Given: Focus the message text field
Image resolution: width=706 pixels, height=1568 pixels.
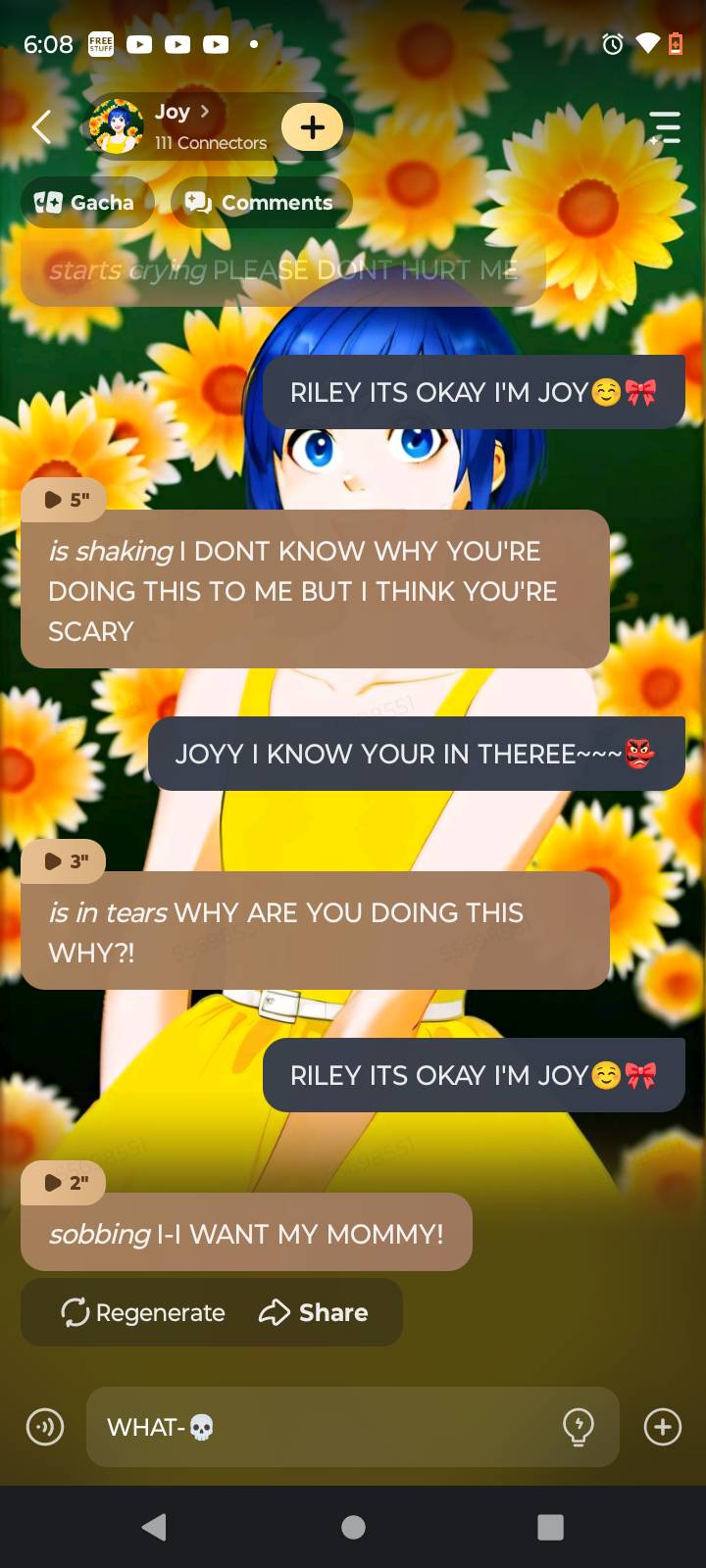Looking at the screenshot, I should [324, 1427].
